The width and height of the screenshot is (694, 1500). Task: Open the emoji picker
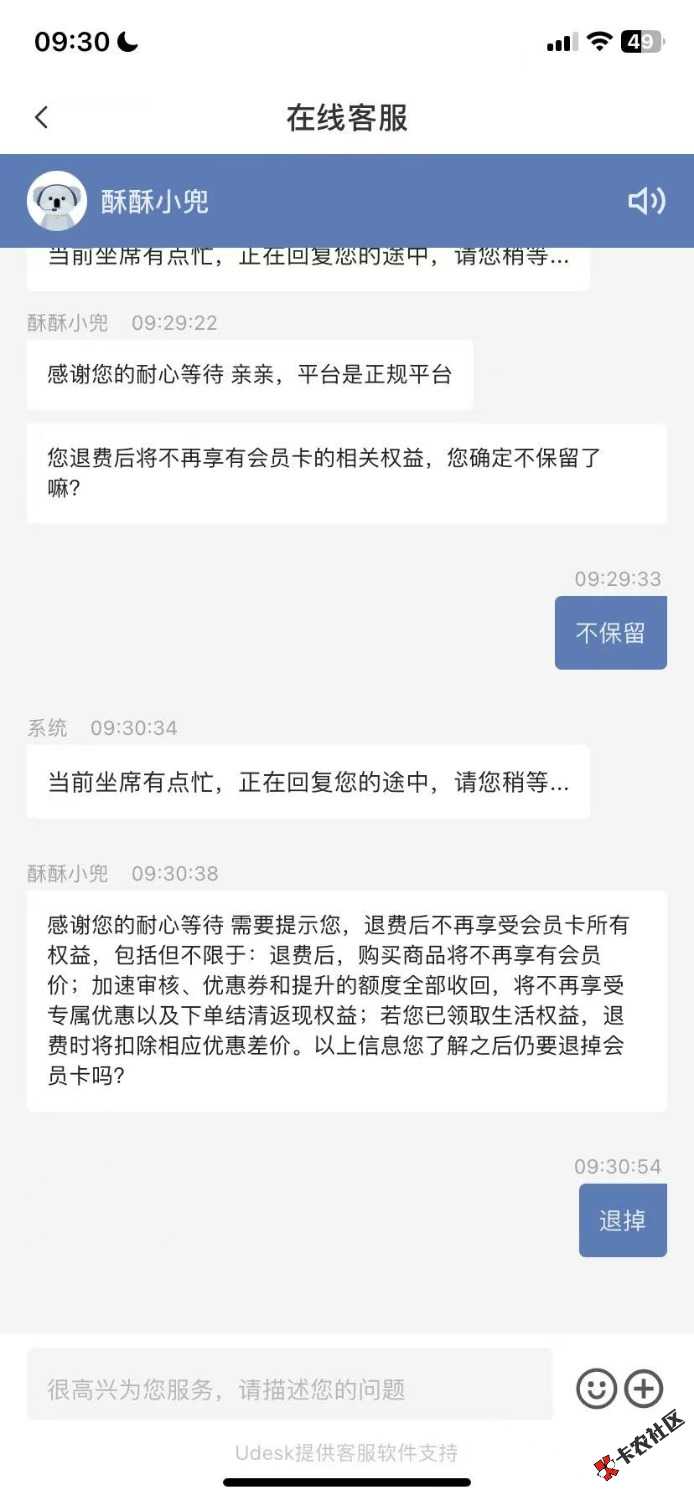[596, 1388]
